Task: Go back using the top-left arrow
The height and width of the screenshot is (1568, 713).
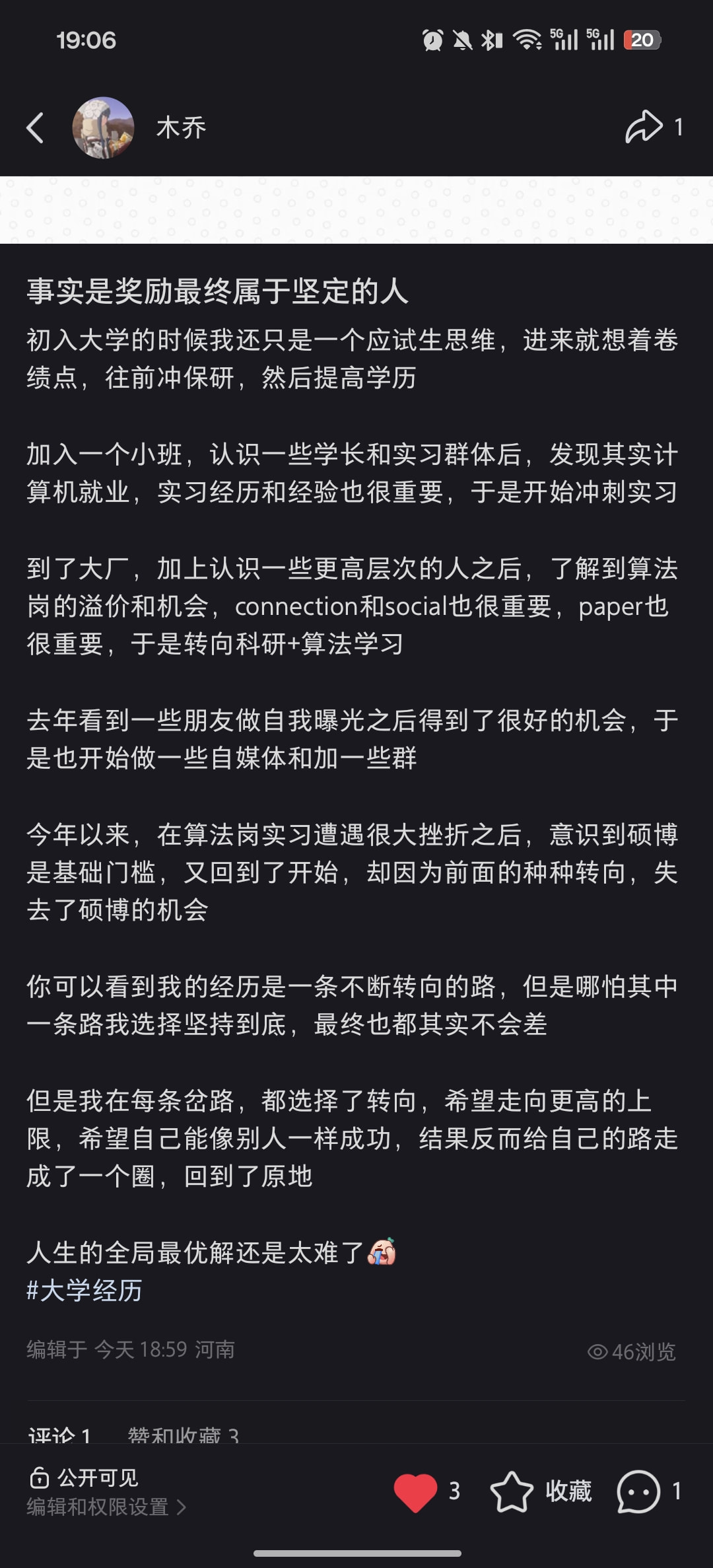Action: pyautogui.click(x=35, y=127)
